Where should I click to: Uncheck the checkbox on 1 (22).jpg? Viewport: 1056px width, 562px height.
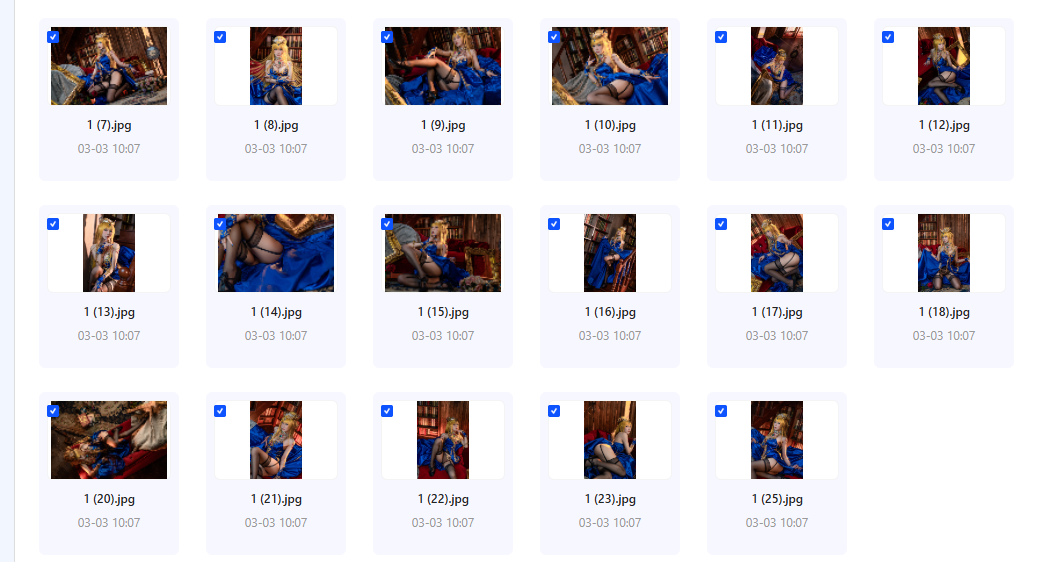click(387, 411)
